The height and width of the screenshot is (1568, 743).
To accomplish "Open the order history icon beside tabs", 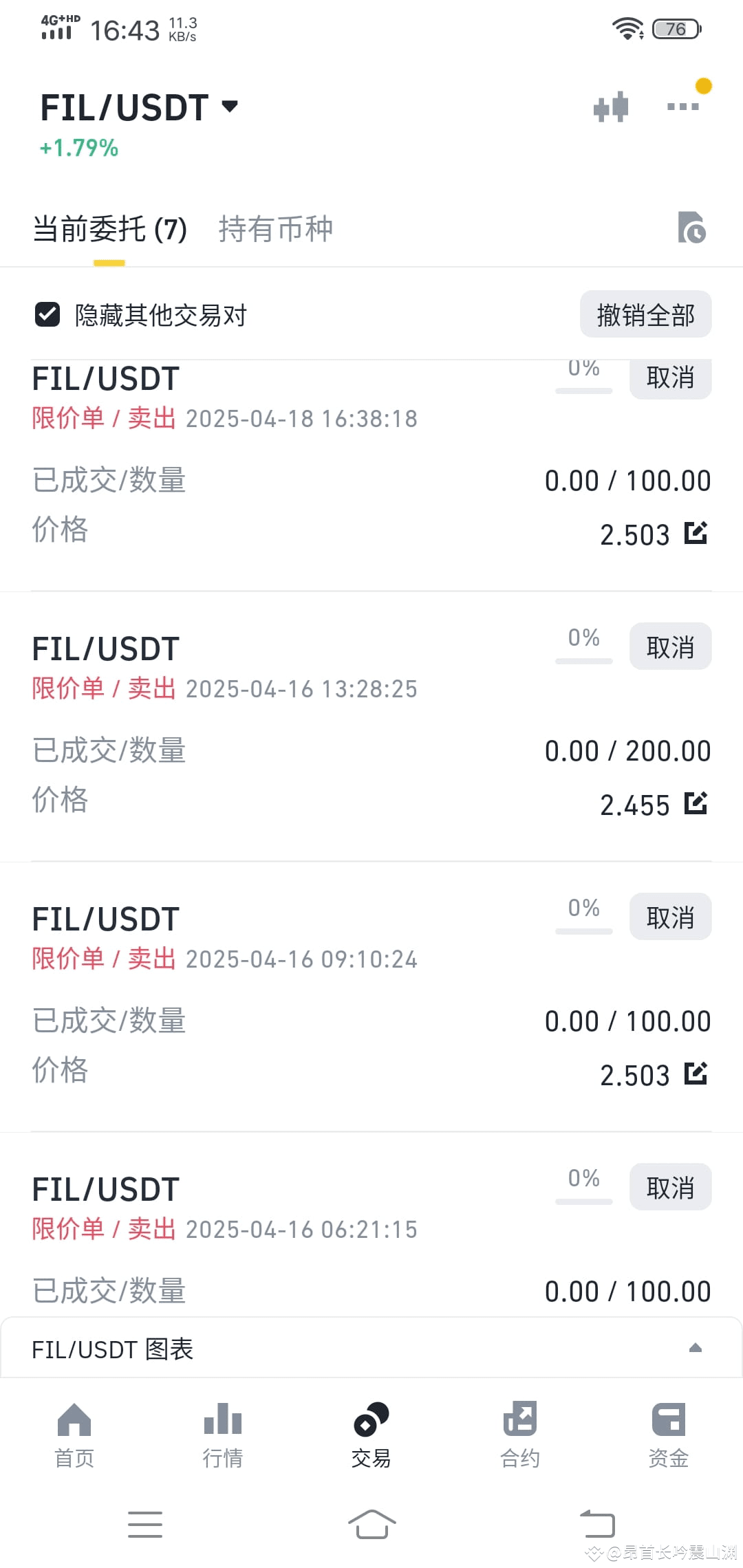I will click(692, 229).
